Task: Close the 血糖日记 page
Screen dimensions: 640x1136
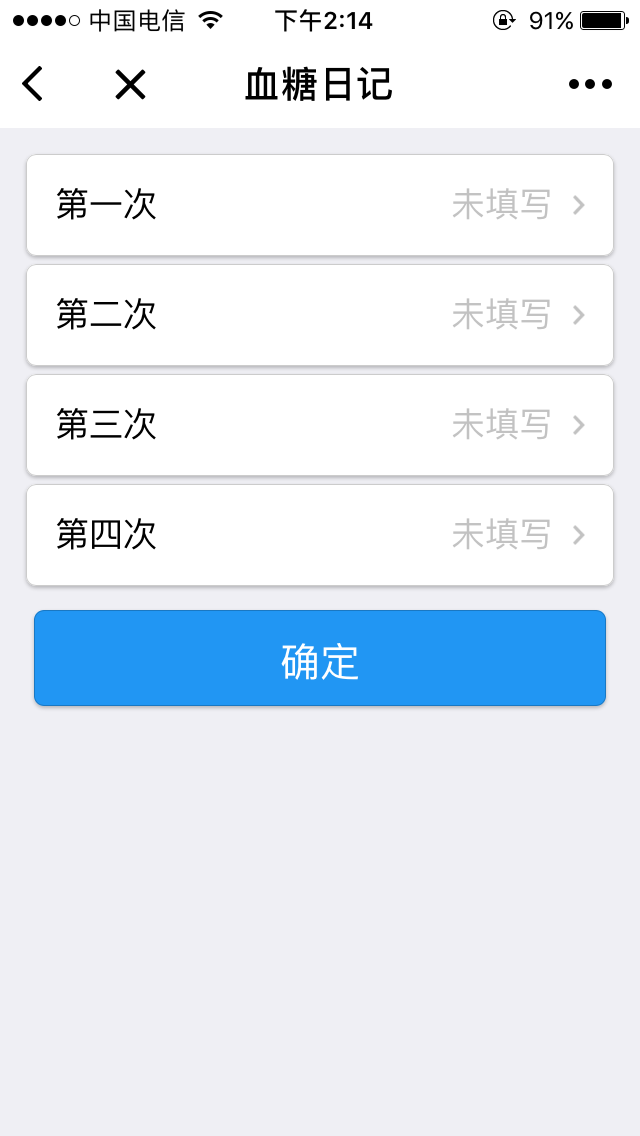Action: pyautogui.click(x=130, y=85)
